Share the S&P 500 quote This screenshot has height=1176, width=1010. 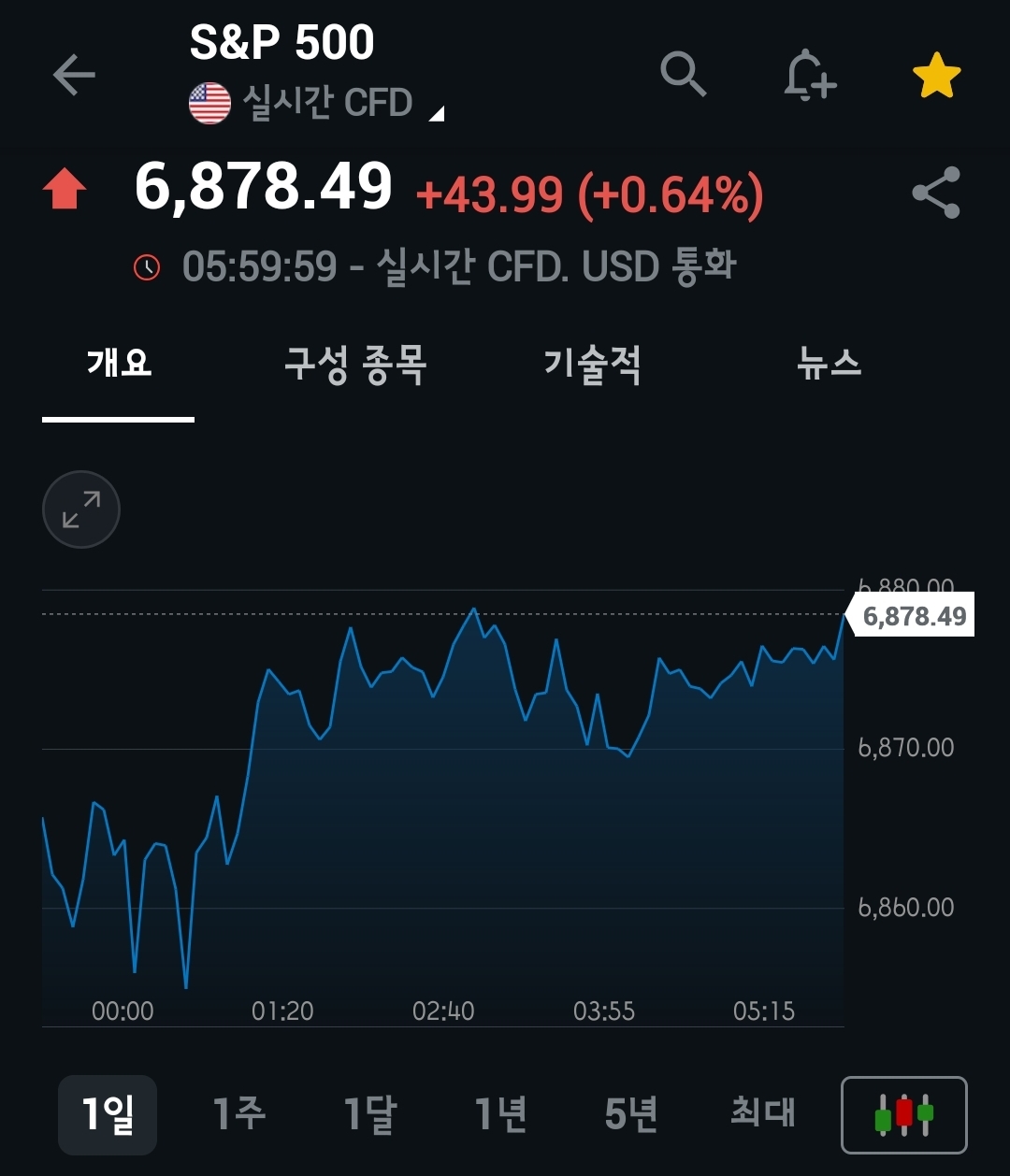[936, 193]
